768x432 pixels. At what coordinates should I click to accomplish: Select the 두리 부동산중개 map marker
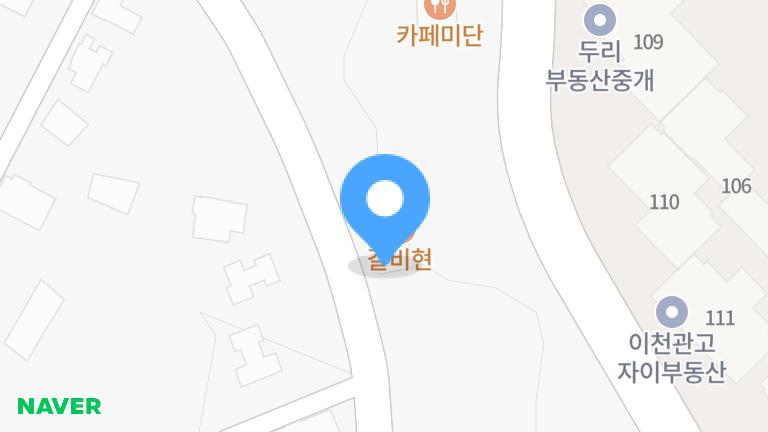point(599,19)
